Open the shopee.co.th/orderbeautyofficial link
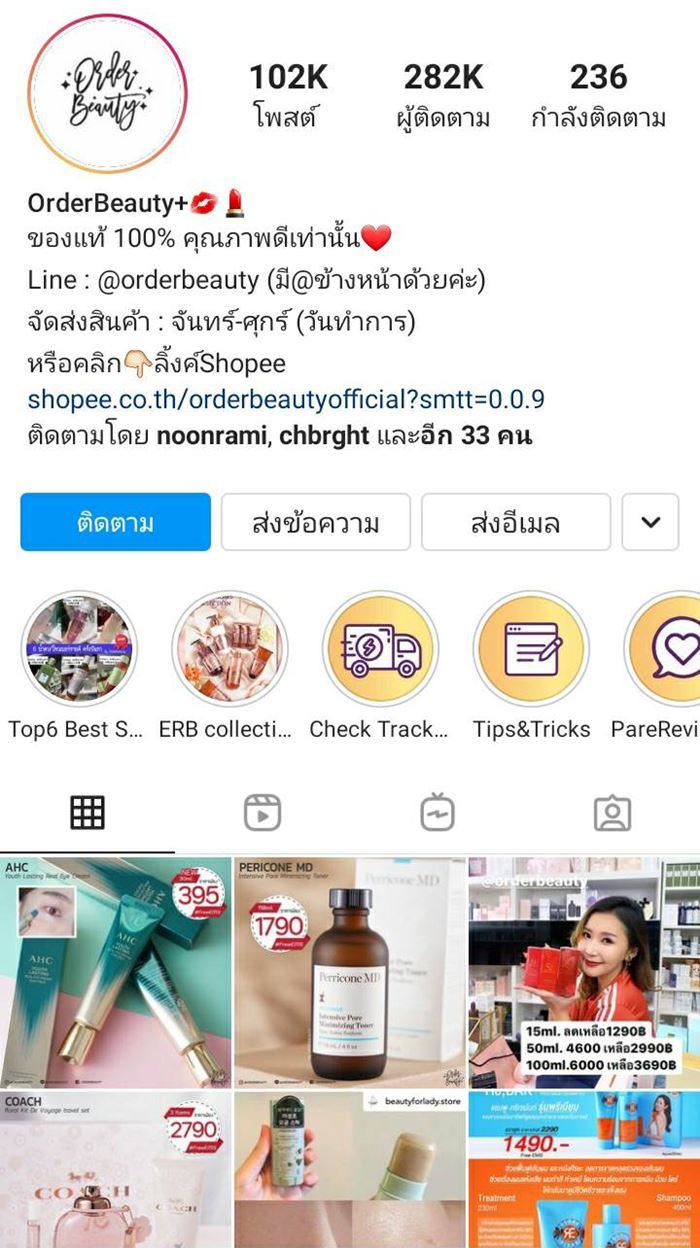Viewport: 700px width, 1248px height. [286, 399]
